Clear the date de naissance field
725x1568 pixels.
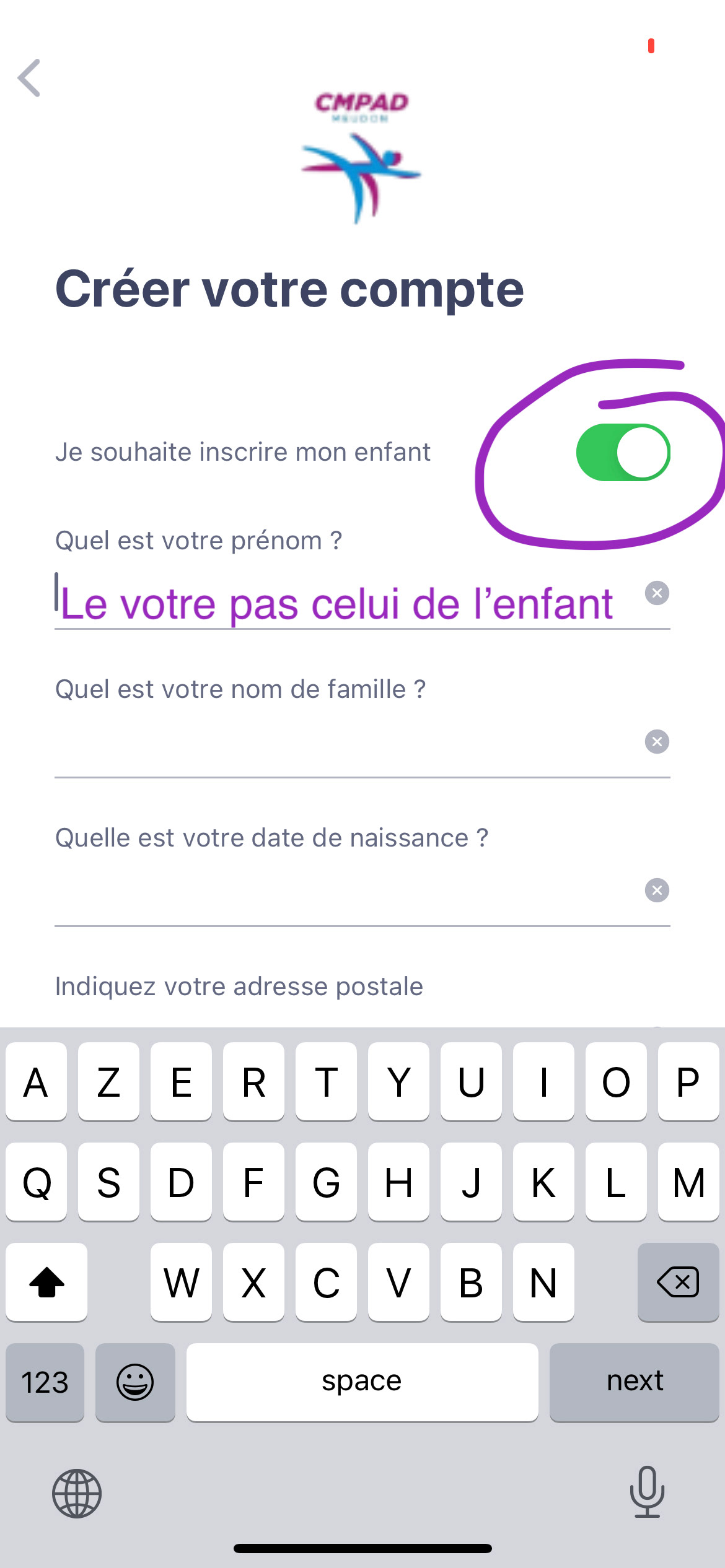pyautogui.click(x=657, y=891)
